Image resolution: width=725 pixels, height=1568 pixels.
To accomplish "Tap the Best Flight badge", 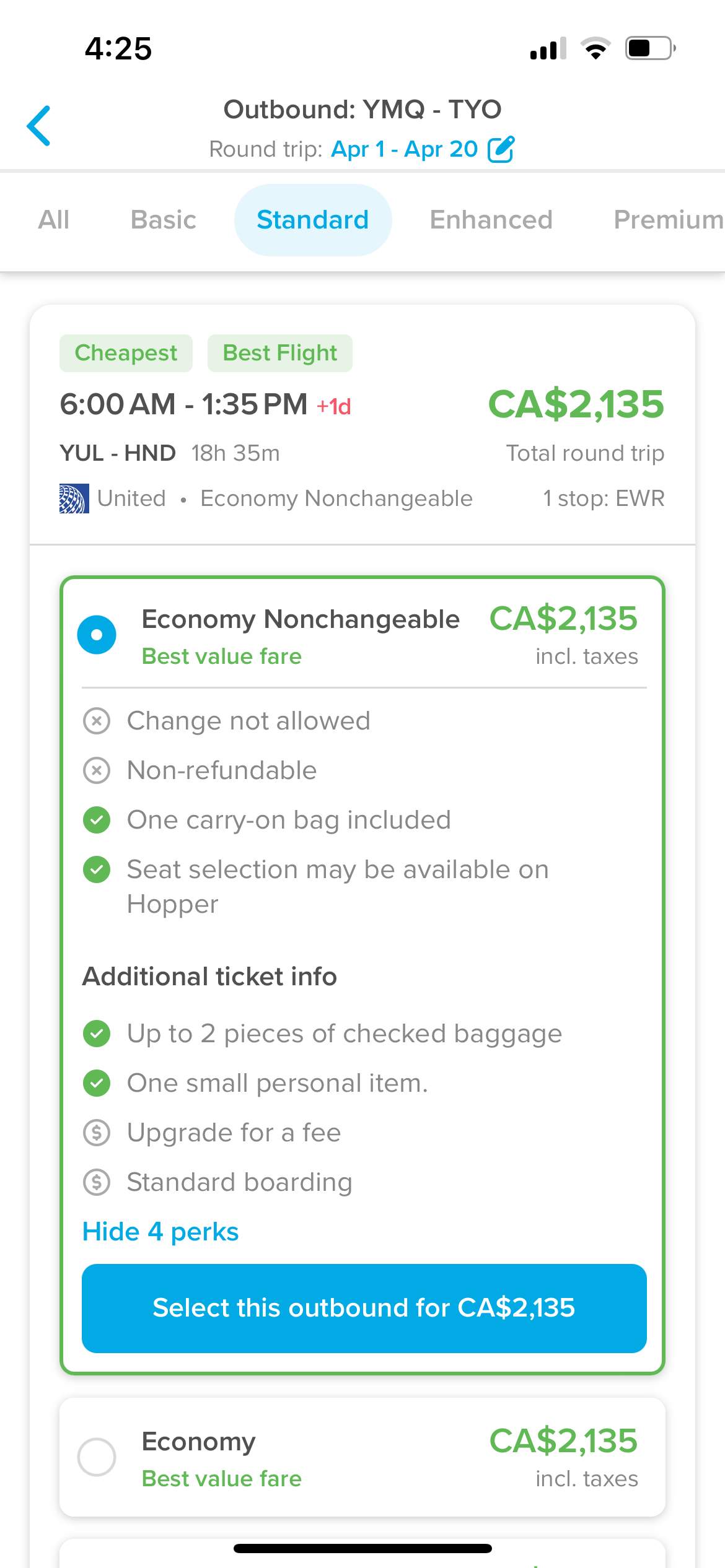I will coord(280,352).
